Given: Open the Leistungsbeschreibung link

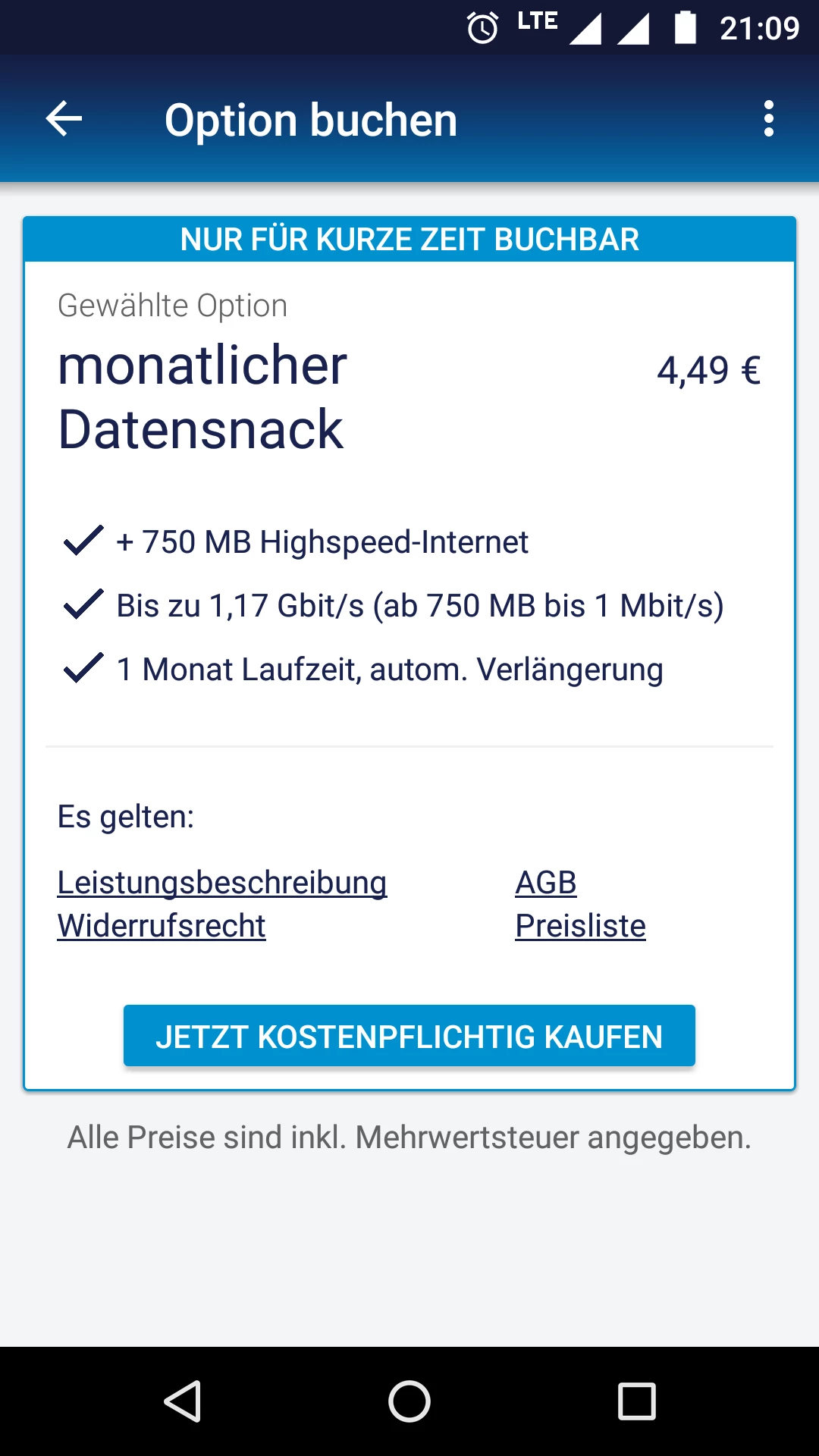Looking at the screenshot, I should [222, 883].
